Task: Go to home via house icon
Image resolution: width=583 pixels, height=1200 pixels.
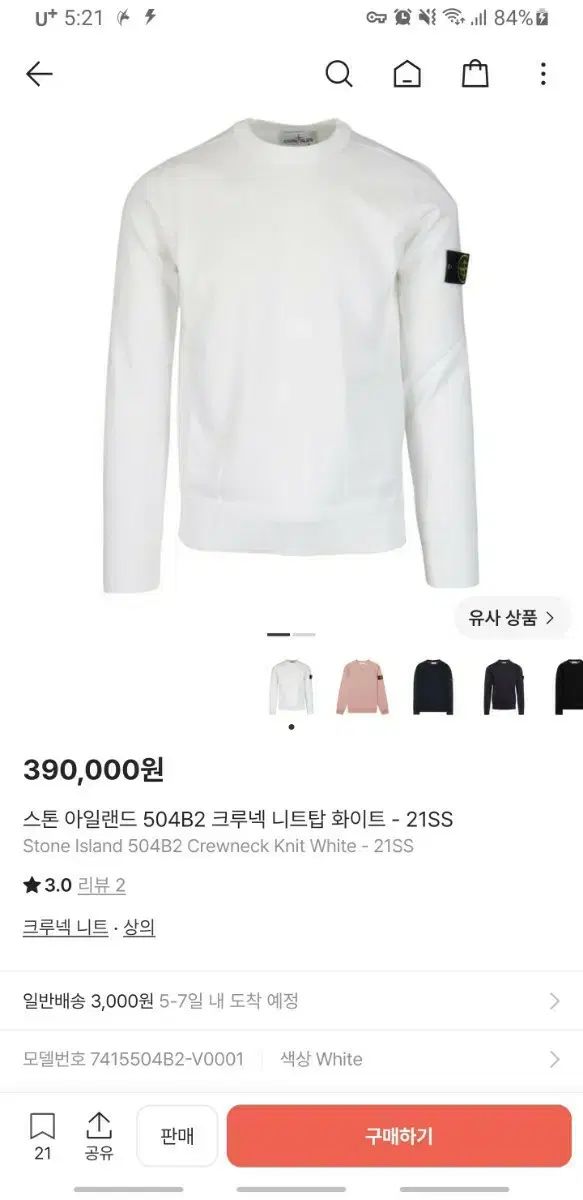Action: click(x=407, y=74)
